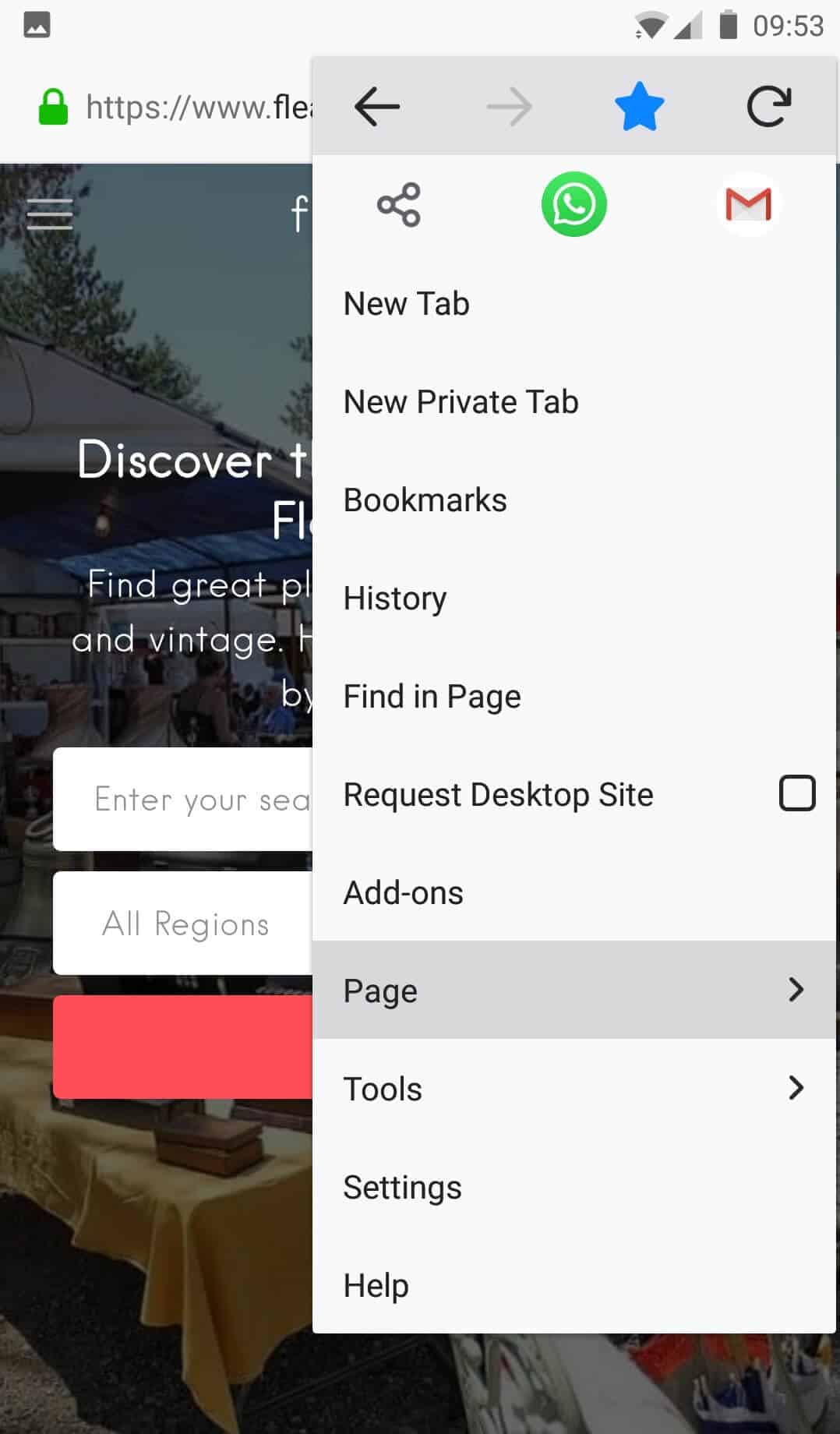Open the share options icon
This screenshot has height=1434, width=840.
(x=399, y=205)
